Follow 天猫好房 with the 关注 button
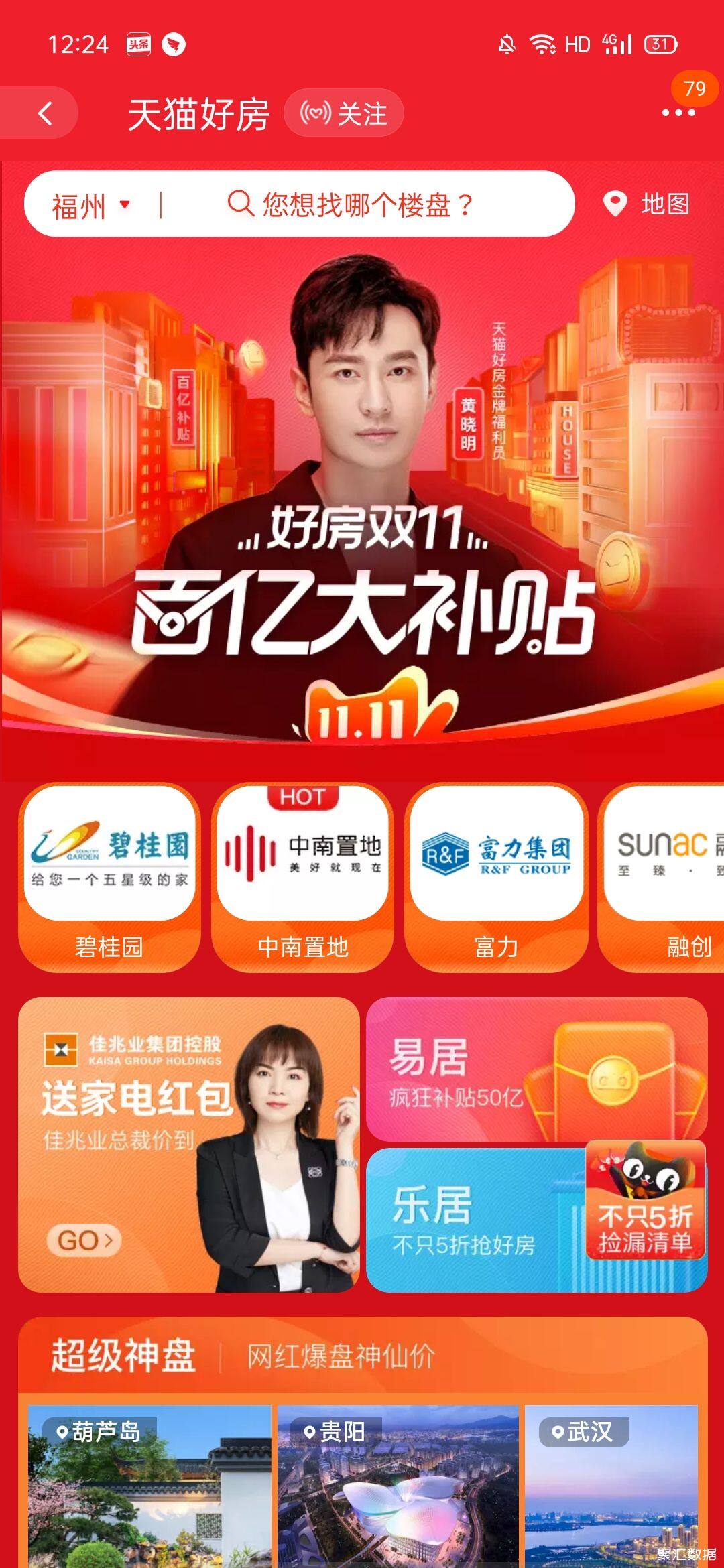The width and height of the screenshot is (724, 1568). pyautogui.click(x=344, y=113)
